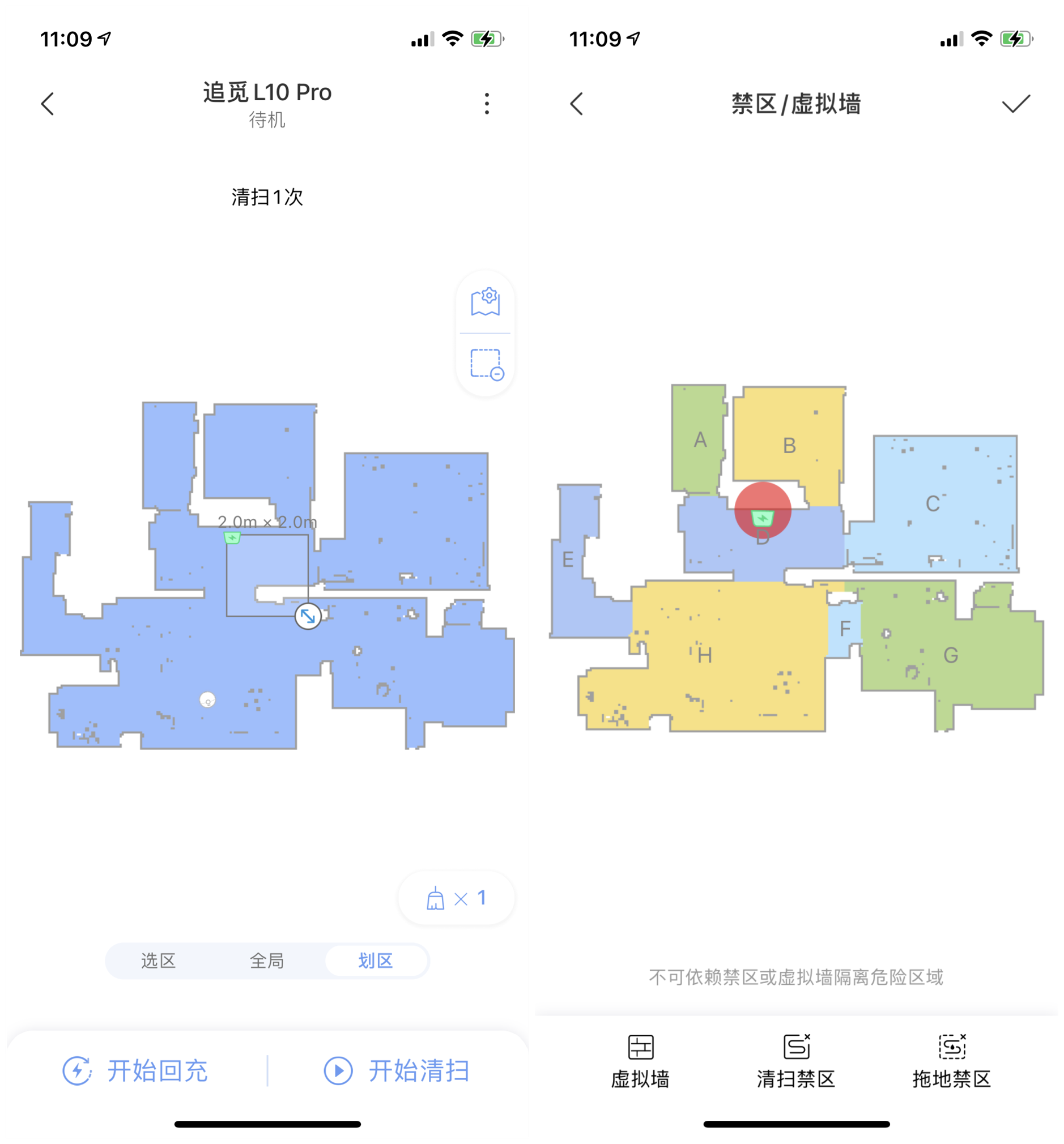1064x1144 pixels.
Task: Go back from the 追觅 L10 Pro screen
Action: (x=48, y=104)
